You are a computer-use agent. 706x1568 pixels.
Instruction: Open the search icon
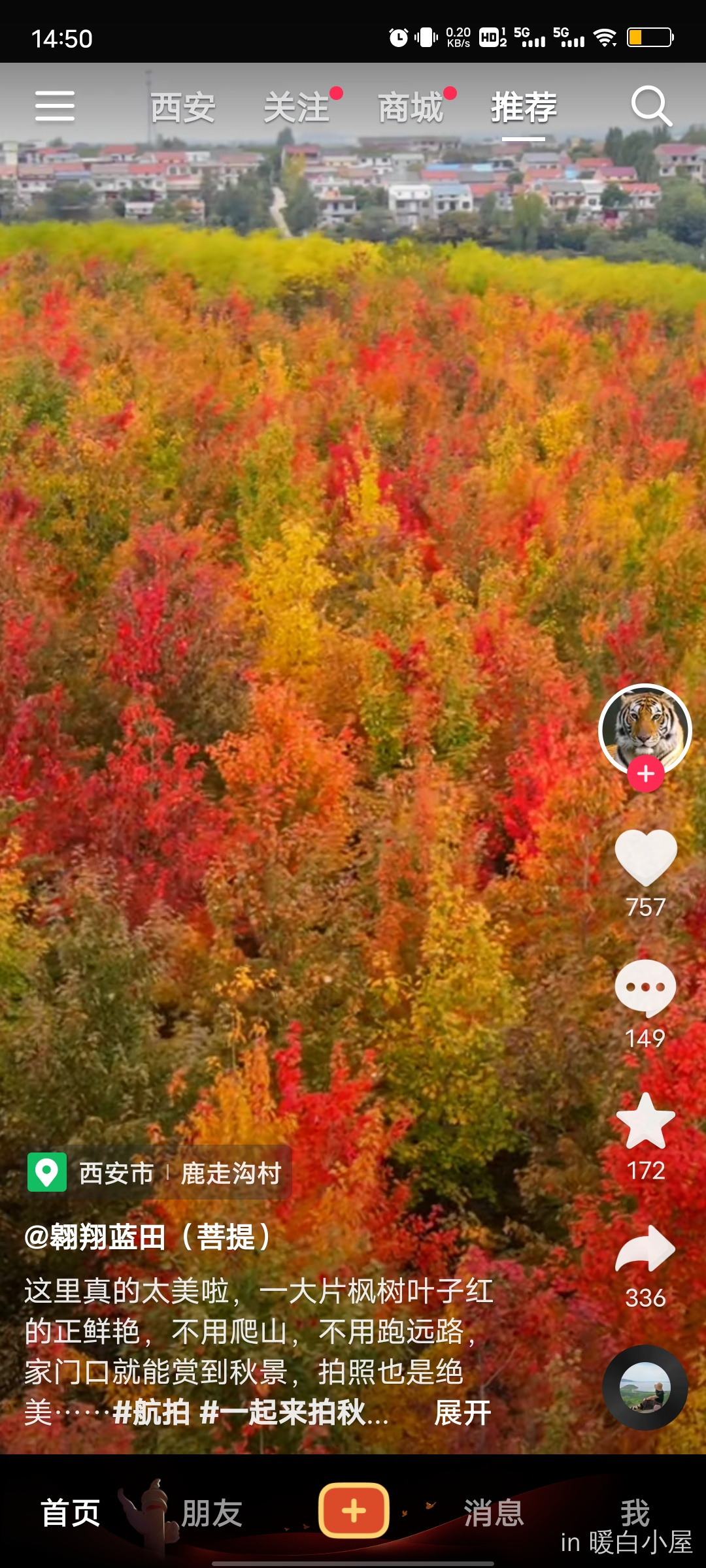pos(651,106)
